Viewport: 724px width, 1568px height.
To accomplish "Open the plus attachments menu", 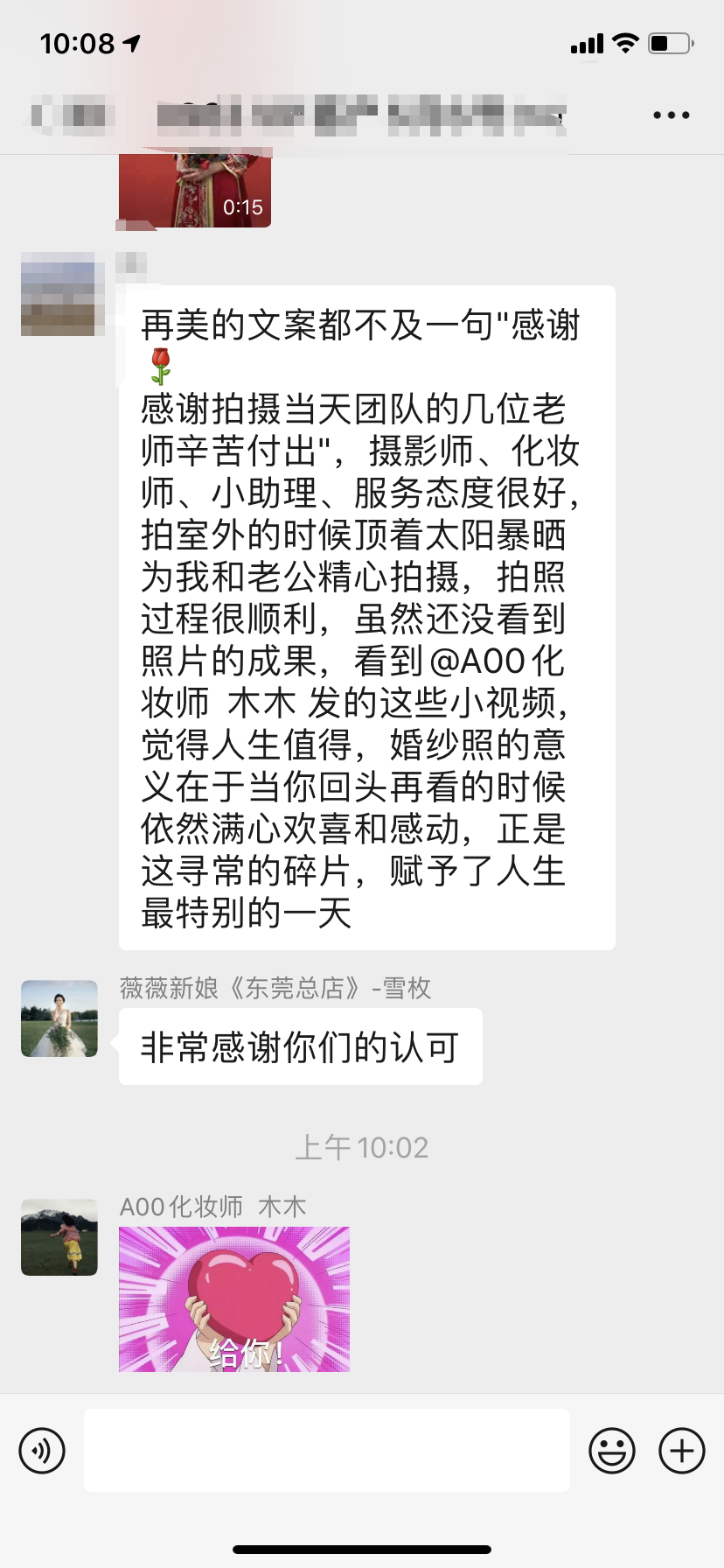I will tap(682, 1451).
